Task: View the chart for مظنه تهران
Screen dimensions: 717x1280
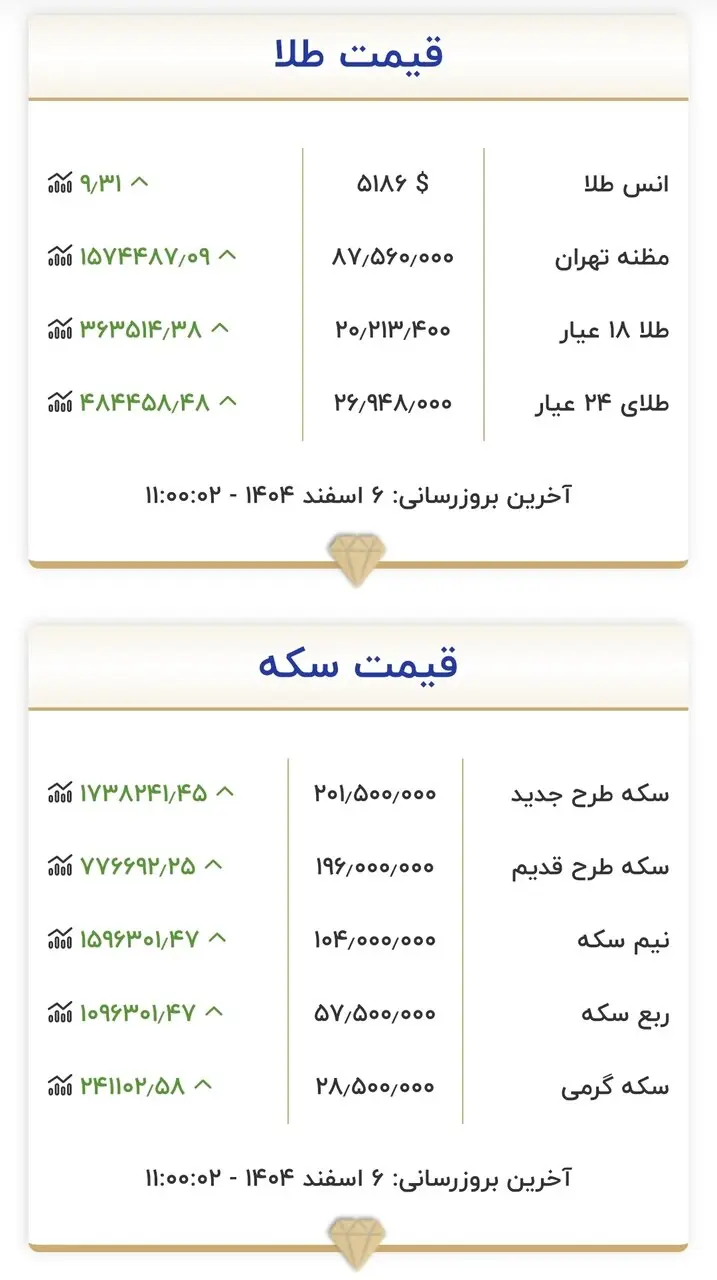Action: 60,256
